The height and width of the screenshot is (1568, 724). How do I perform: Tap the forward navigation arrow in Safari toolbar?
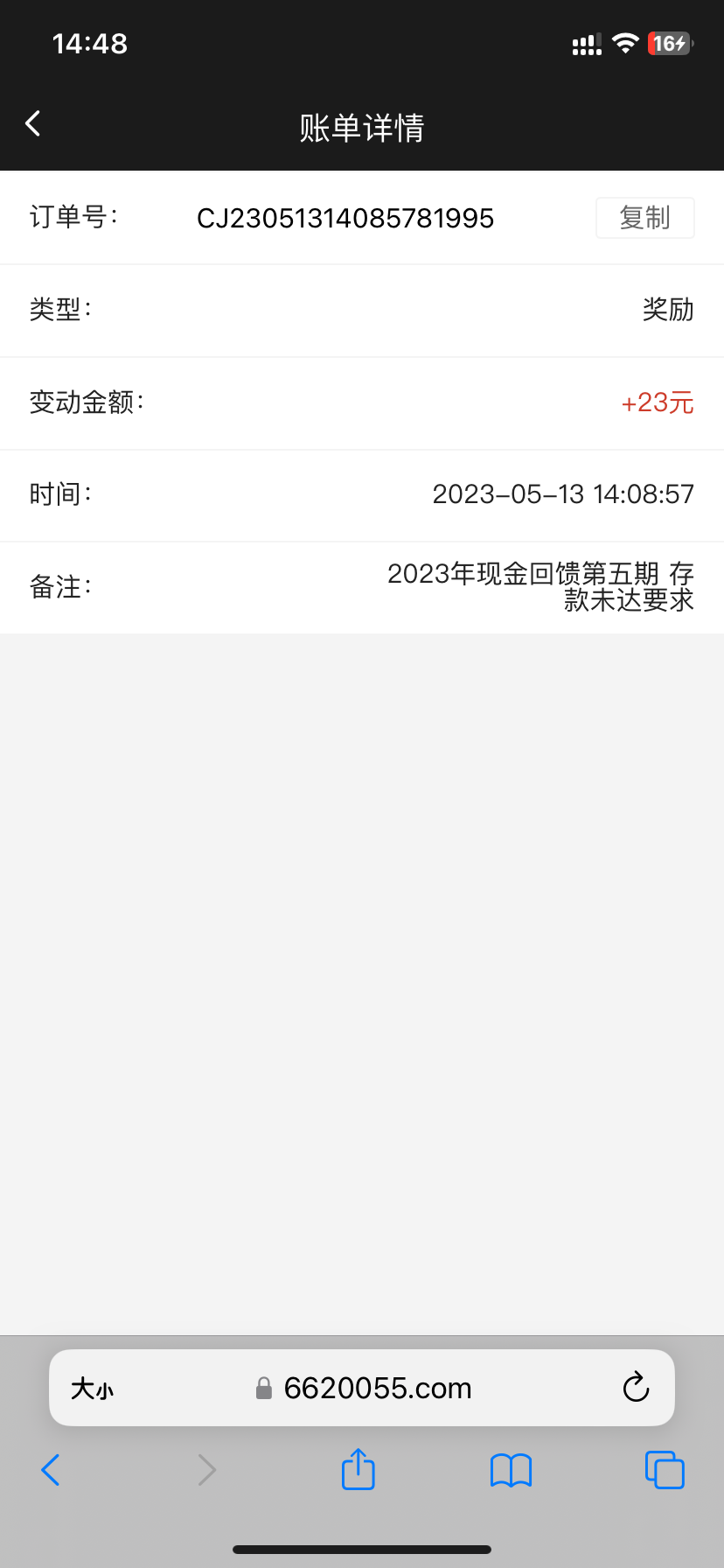[x=206, y=1470]
